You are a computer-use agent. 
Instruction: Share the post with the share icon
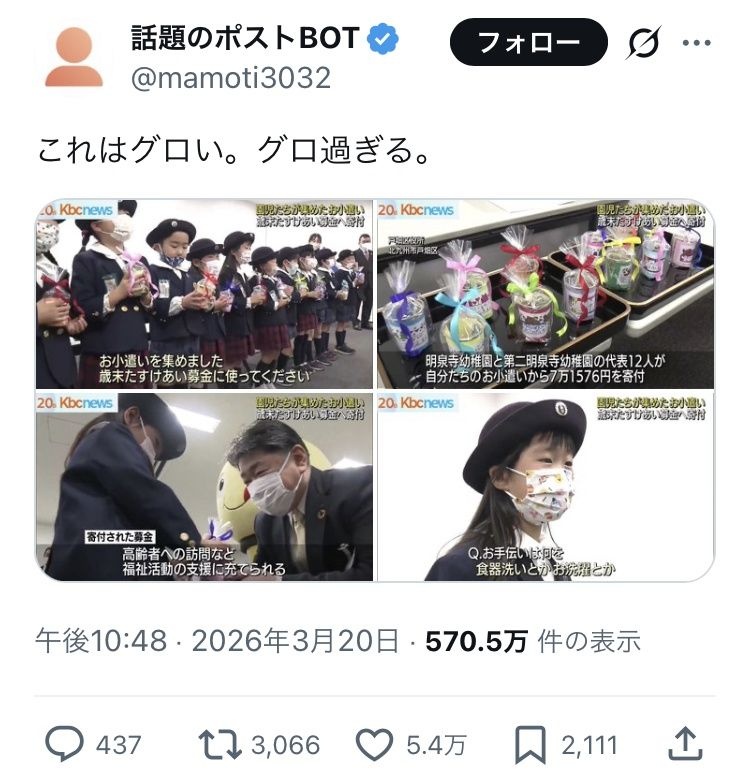[685, 744]
